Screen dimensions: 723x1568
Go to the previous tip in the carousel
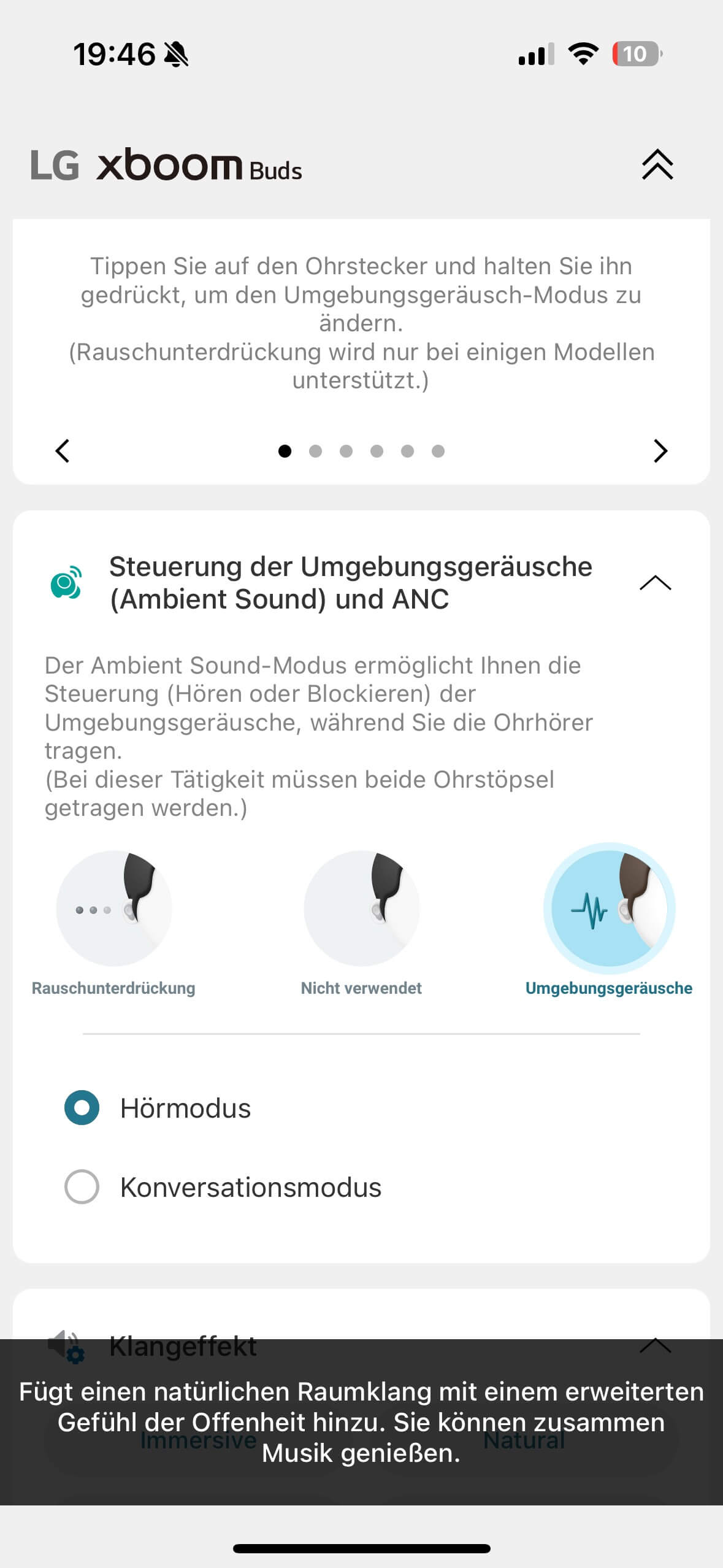(63, 451)
